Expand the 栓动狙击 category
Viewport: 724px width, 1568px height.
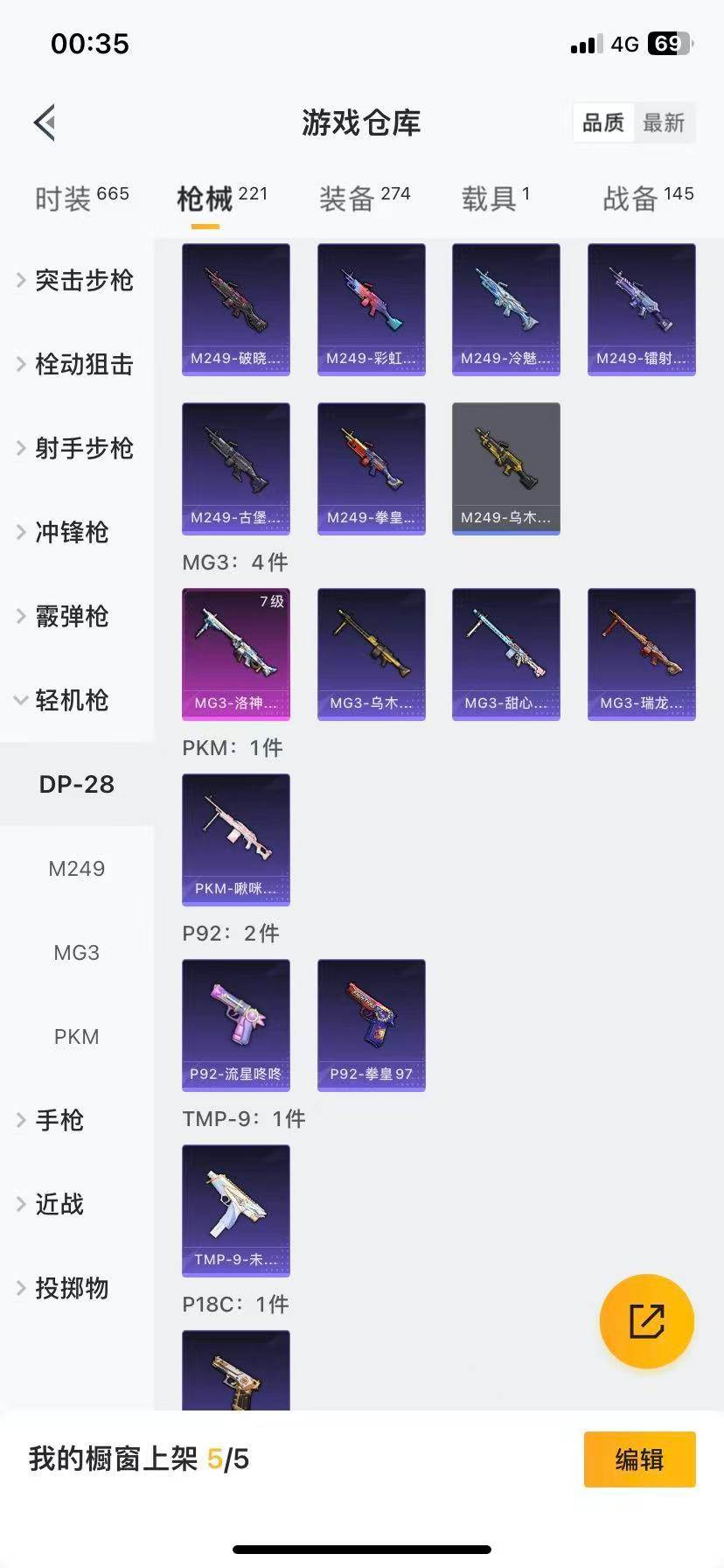83,364
